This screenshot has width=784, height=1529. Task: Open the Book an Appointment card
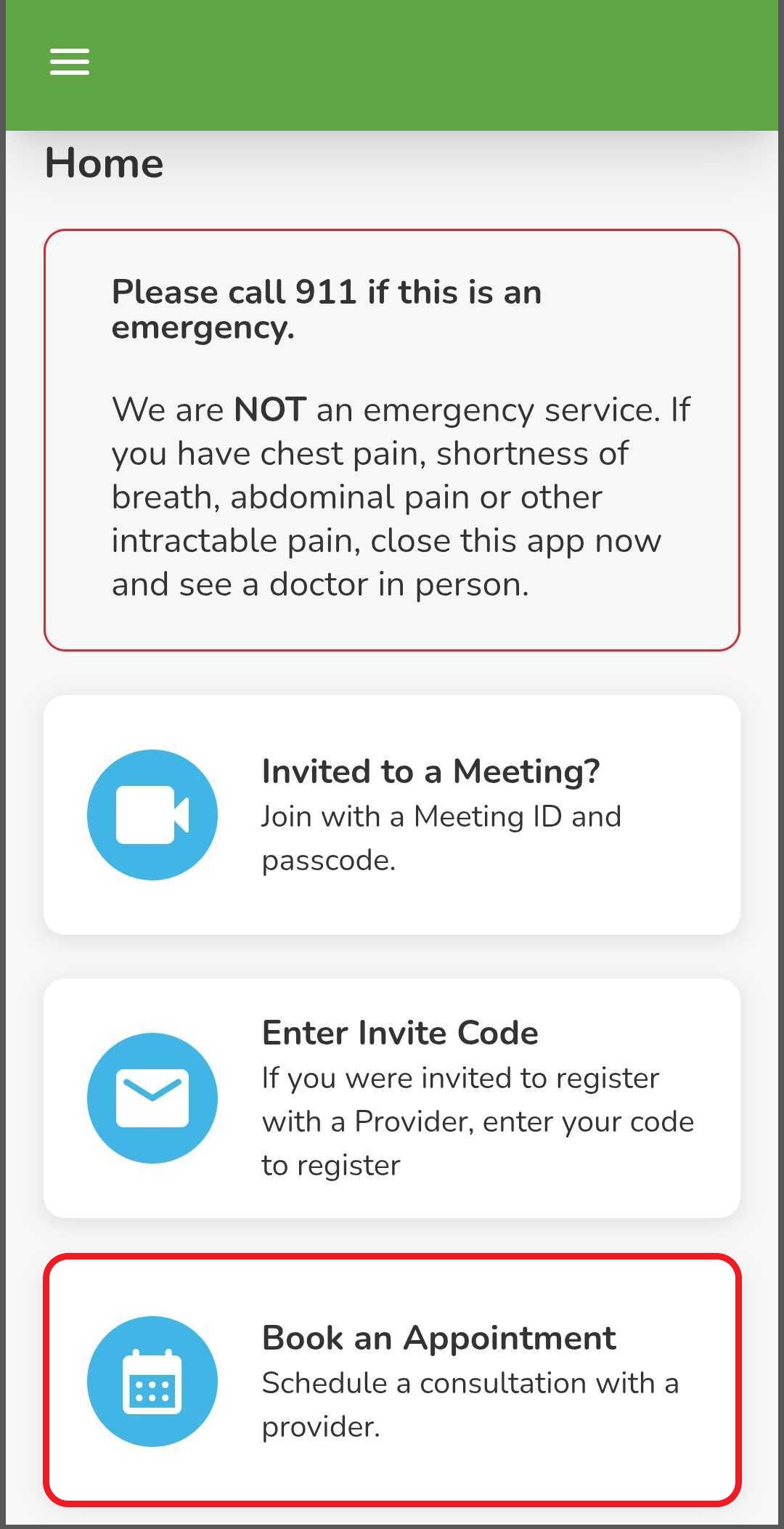392,1380
